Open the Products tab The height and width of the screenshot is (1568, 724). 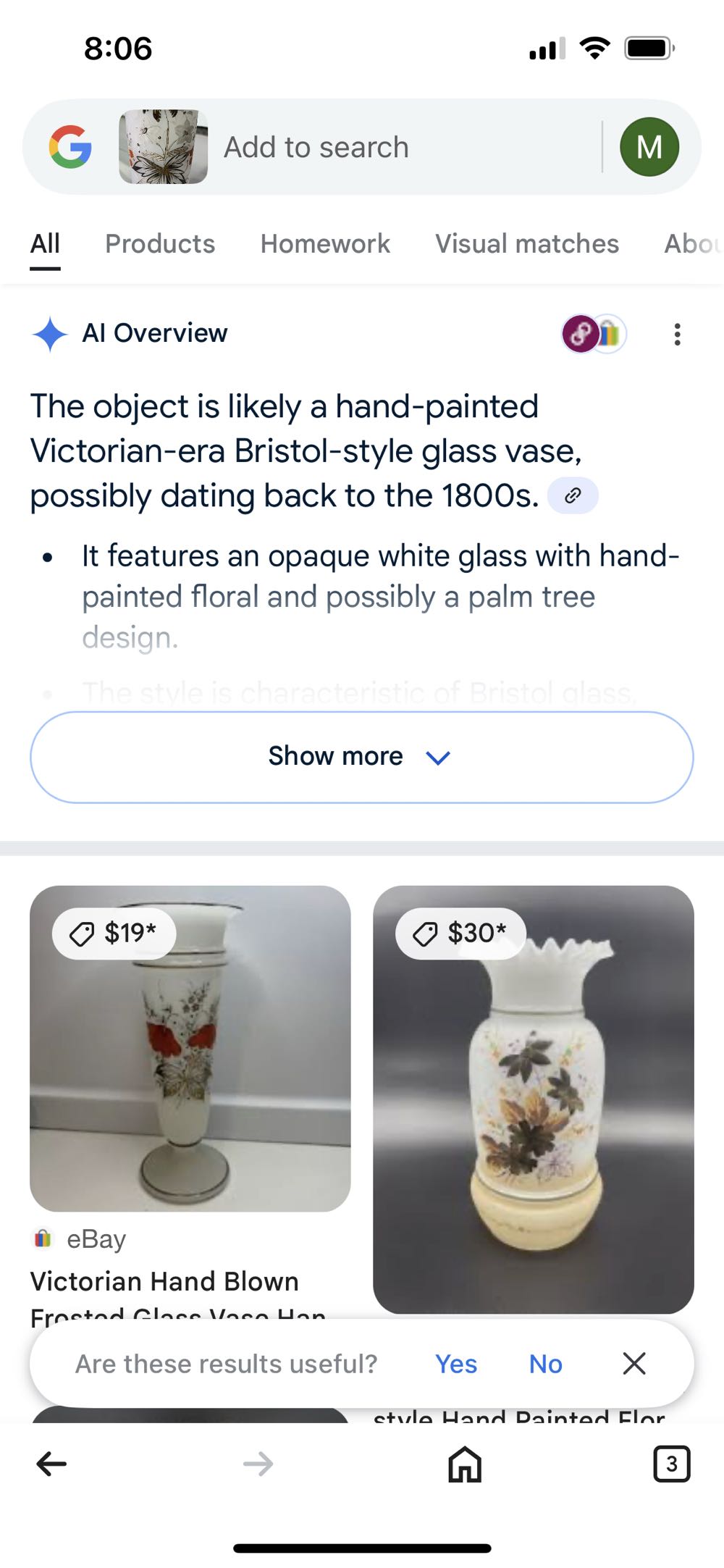click(159, 243)
